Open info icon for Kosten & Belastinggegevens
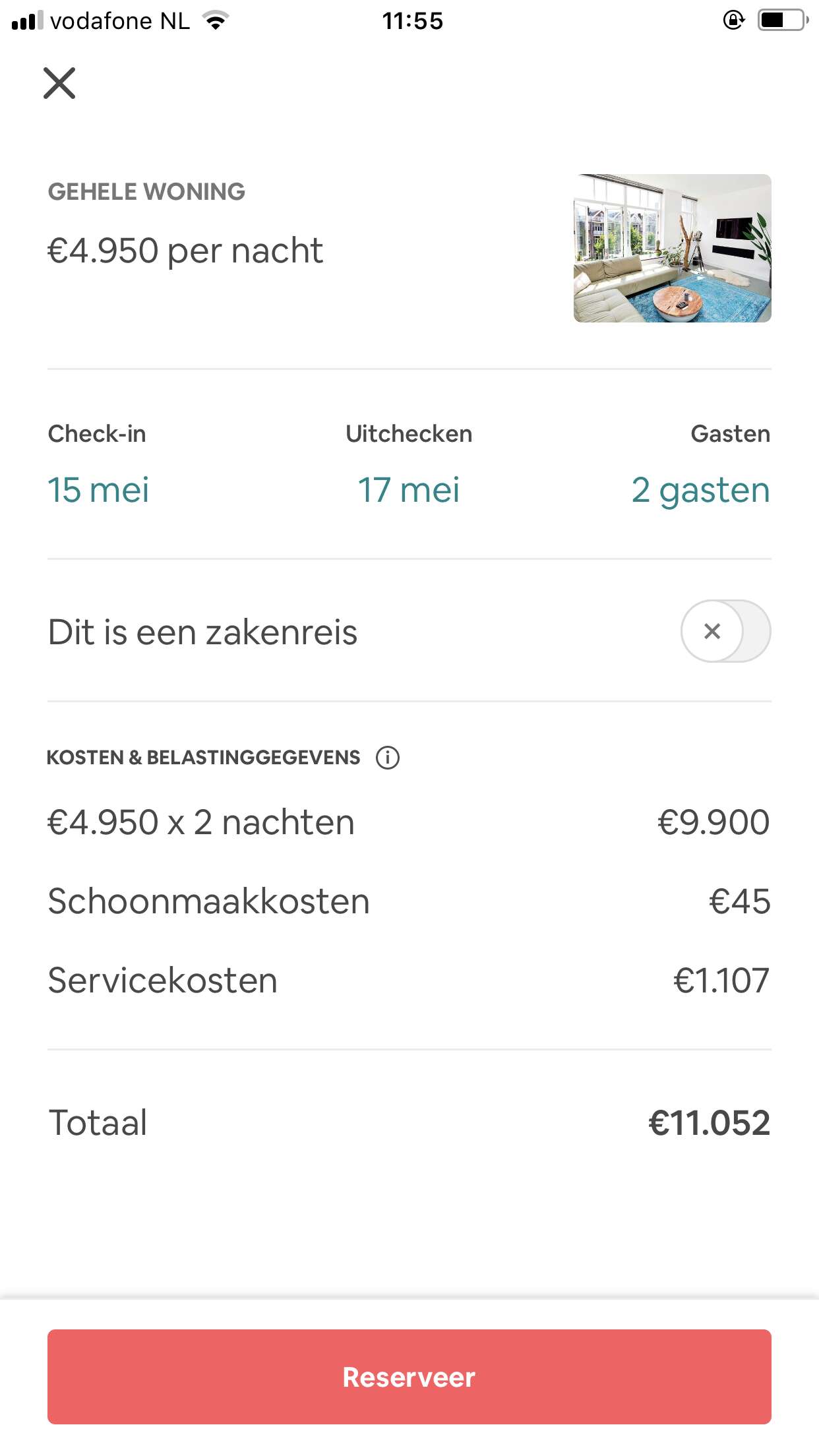 (388, 758)
